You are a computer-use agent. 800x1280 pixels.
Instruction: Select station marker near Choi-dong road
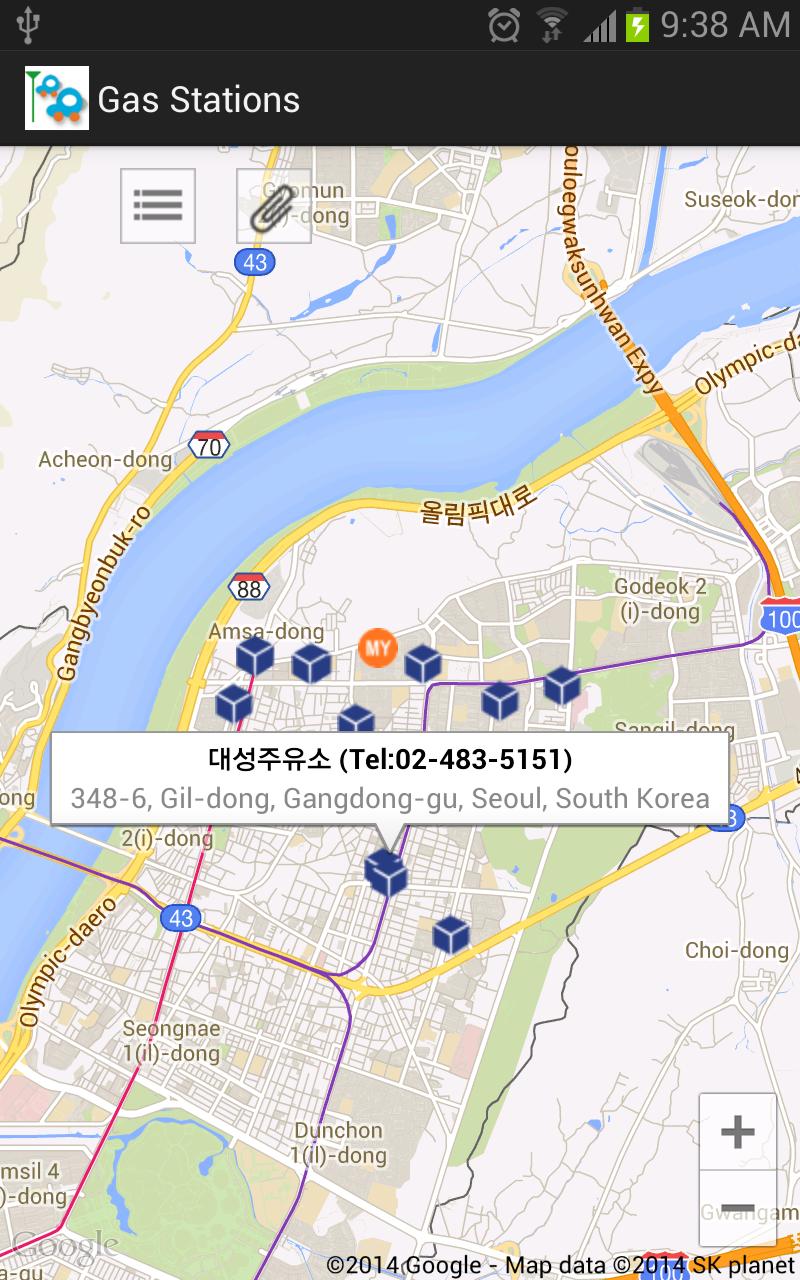tap(451, 935)
